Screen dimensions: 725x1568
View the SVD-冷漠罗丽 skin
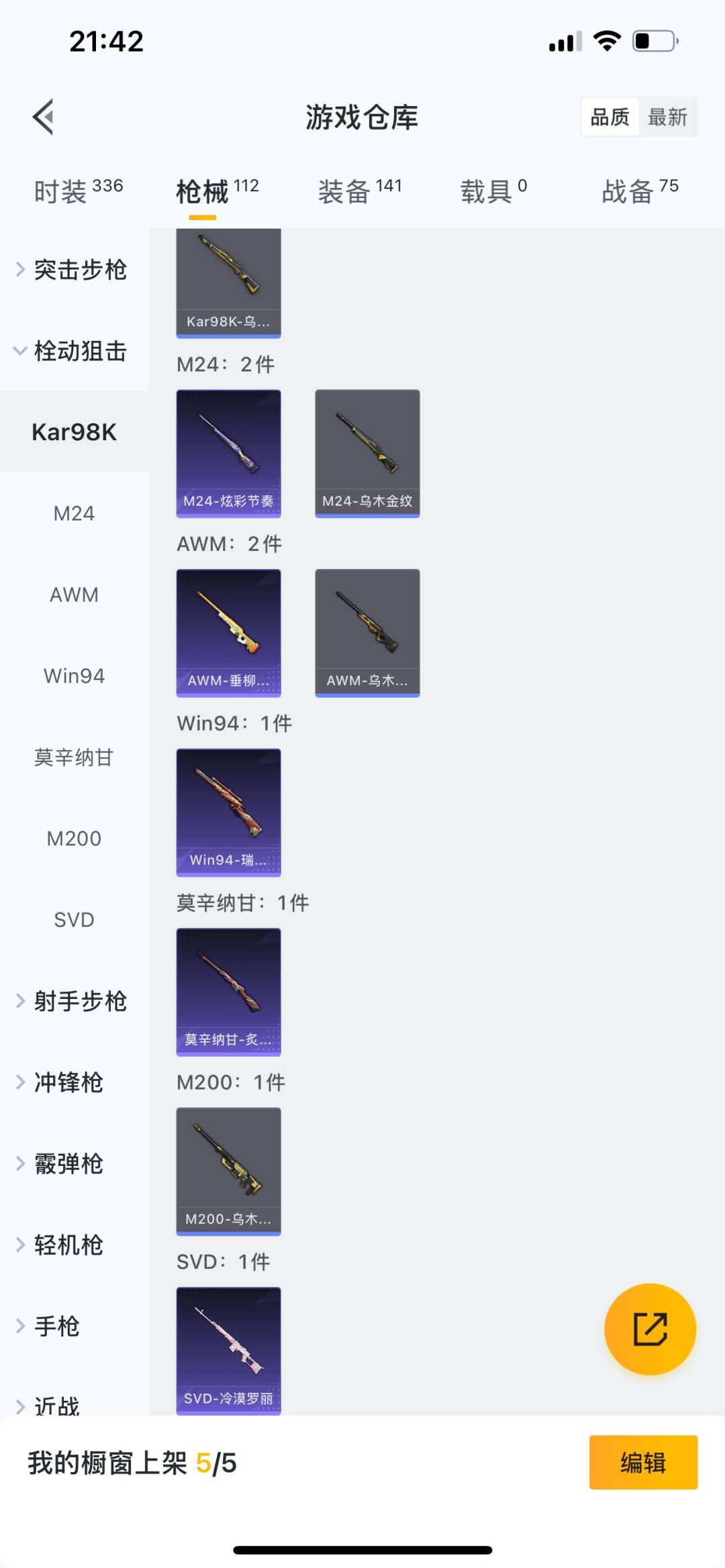click(228, 1351)
